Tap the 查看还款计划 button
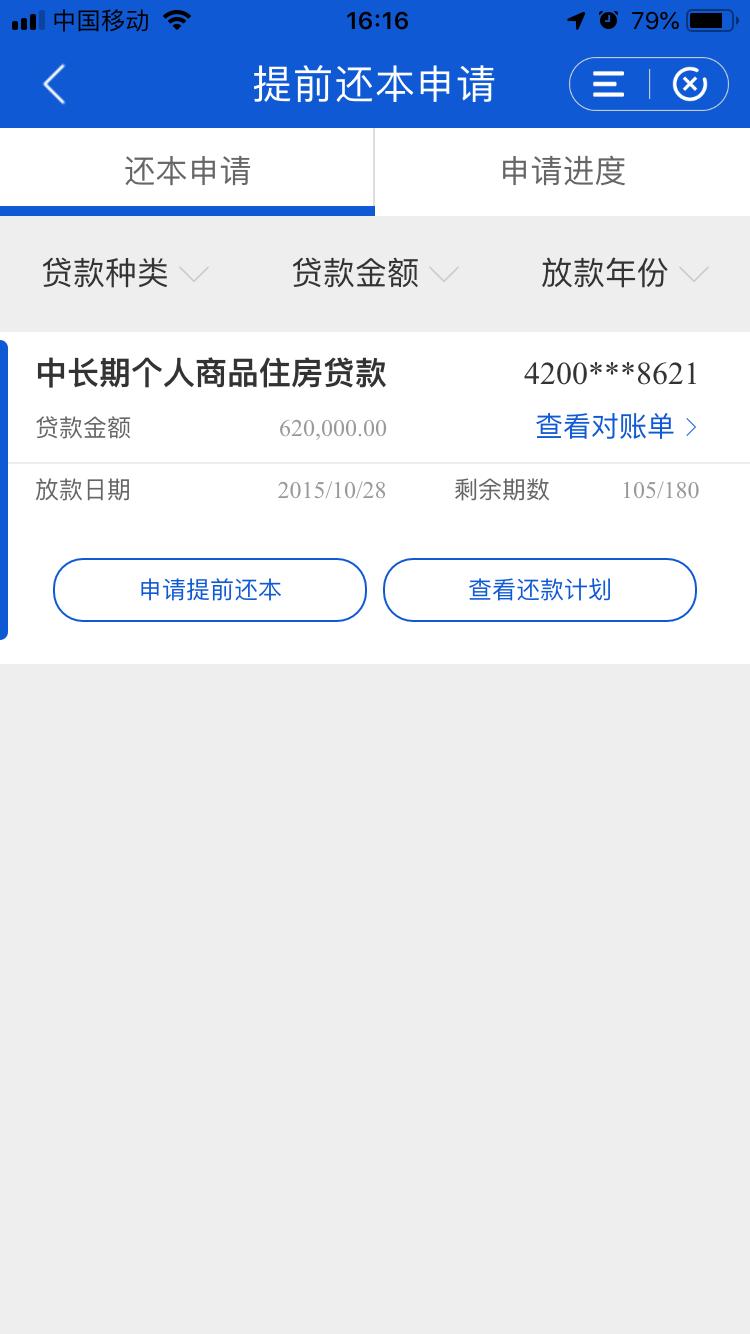 [x=539, y=590]
